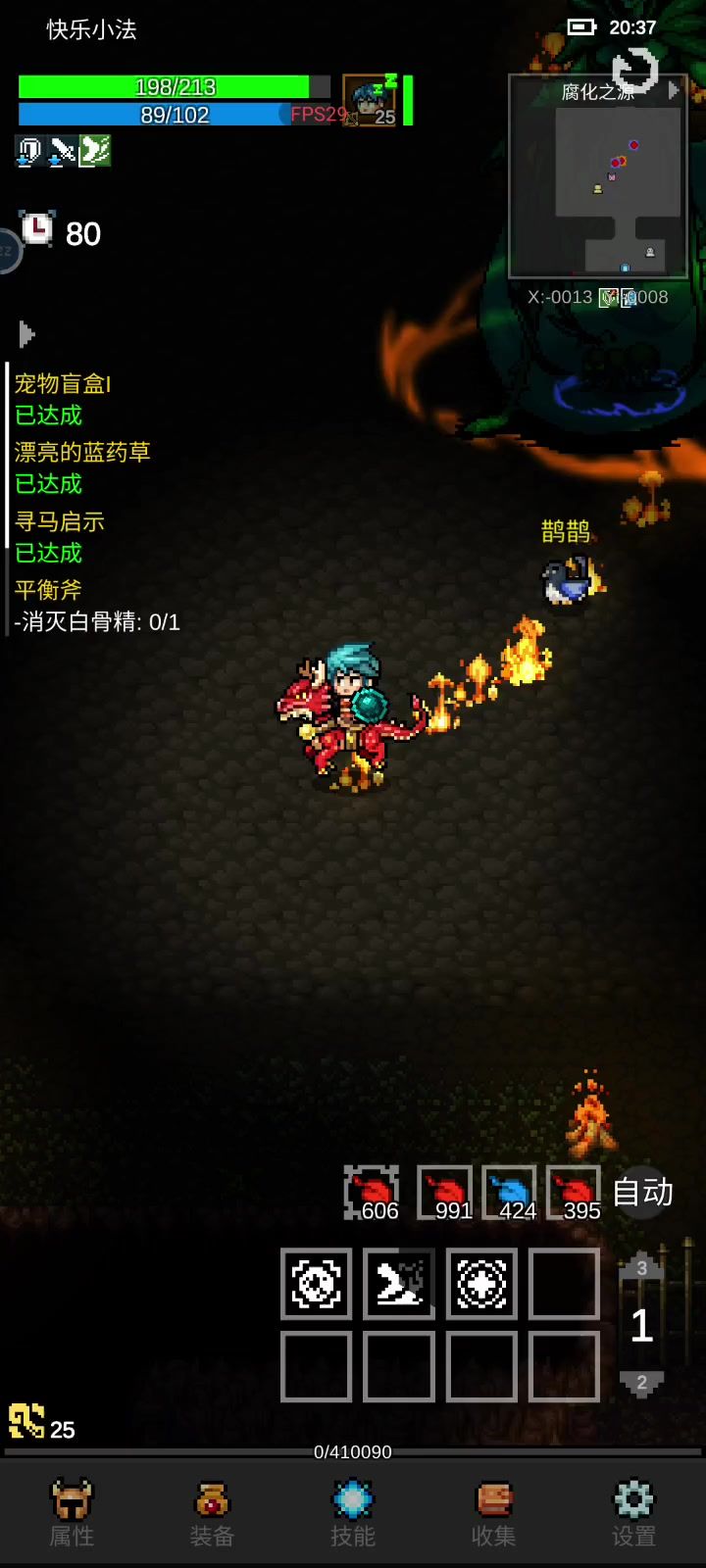
Task: Switch to skill page 2
Action: coord(642,1383)
